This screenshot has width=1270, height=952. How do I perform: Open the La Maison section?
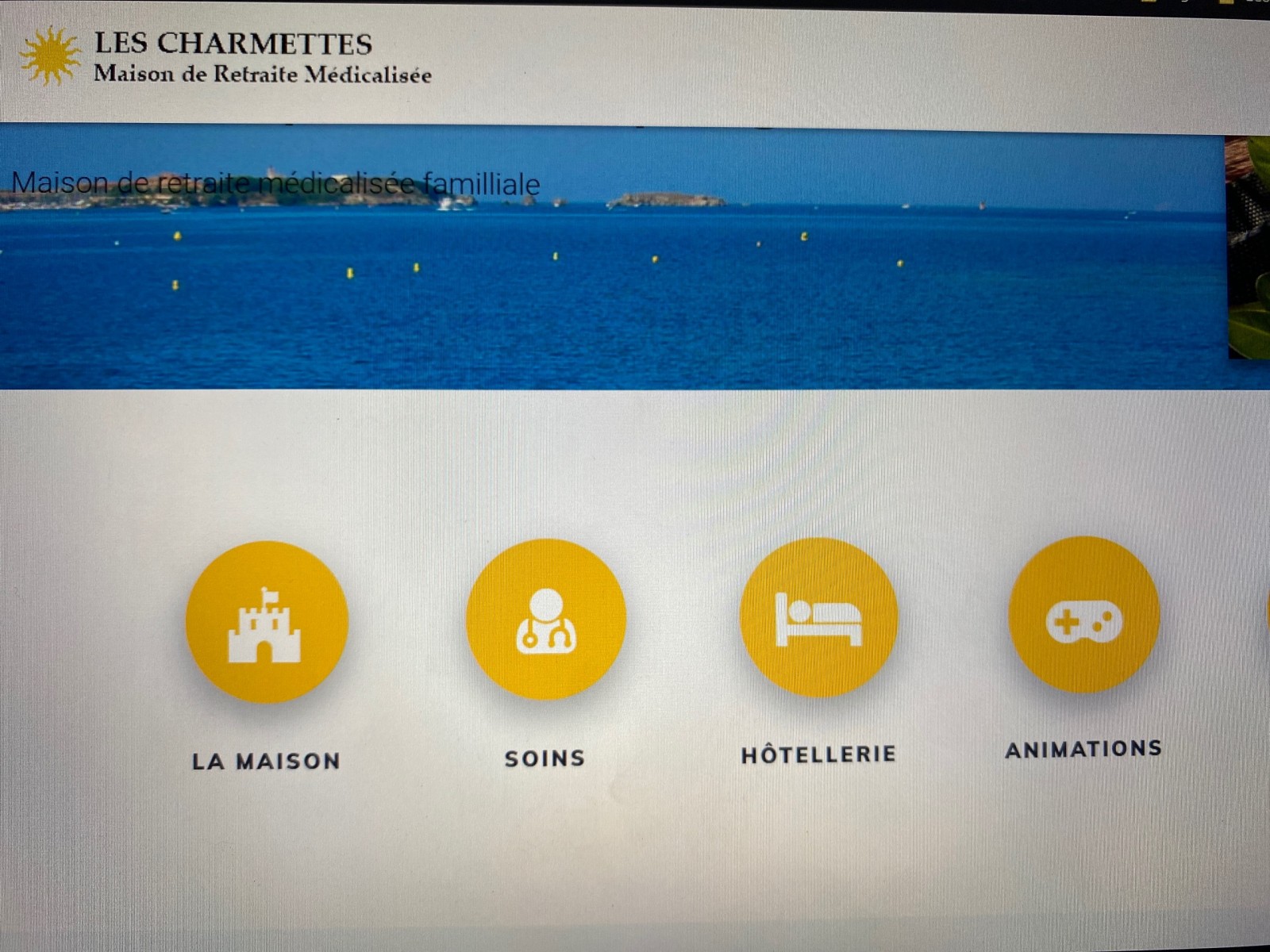coord(267,622)
